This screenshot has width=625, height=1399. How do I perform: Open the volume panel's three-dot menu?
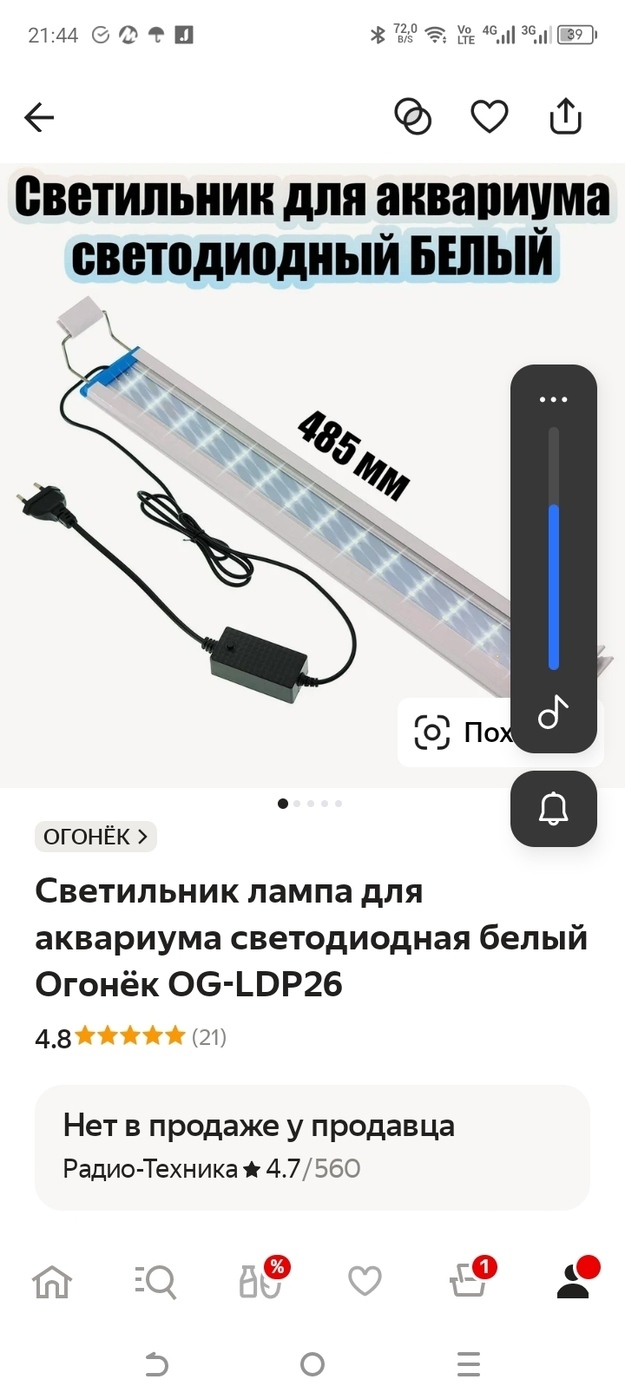coord(553,399)
